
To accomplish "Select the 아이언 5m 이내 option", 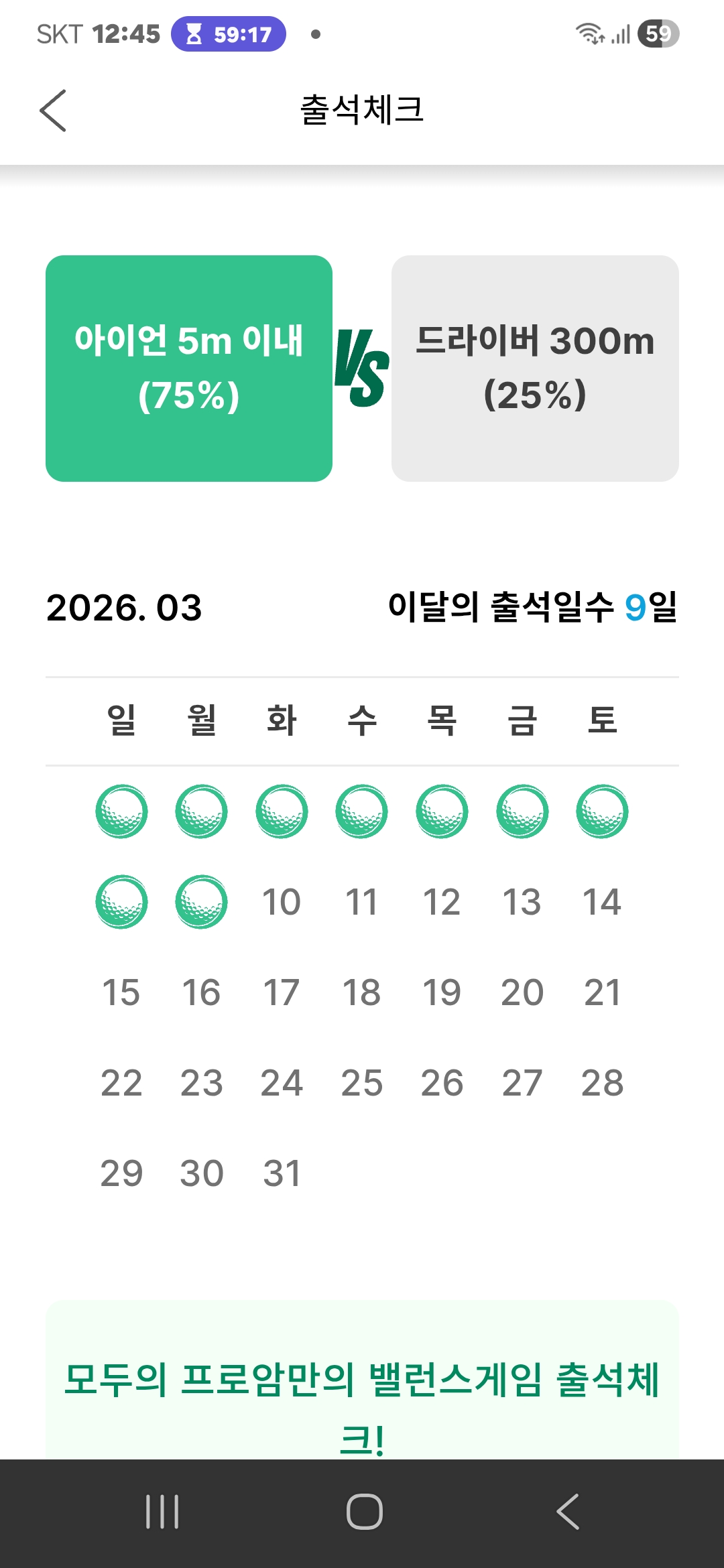I will click(x=189, y=368).
